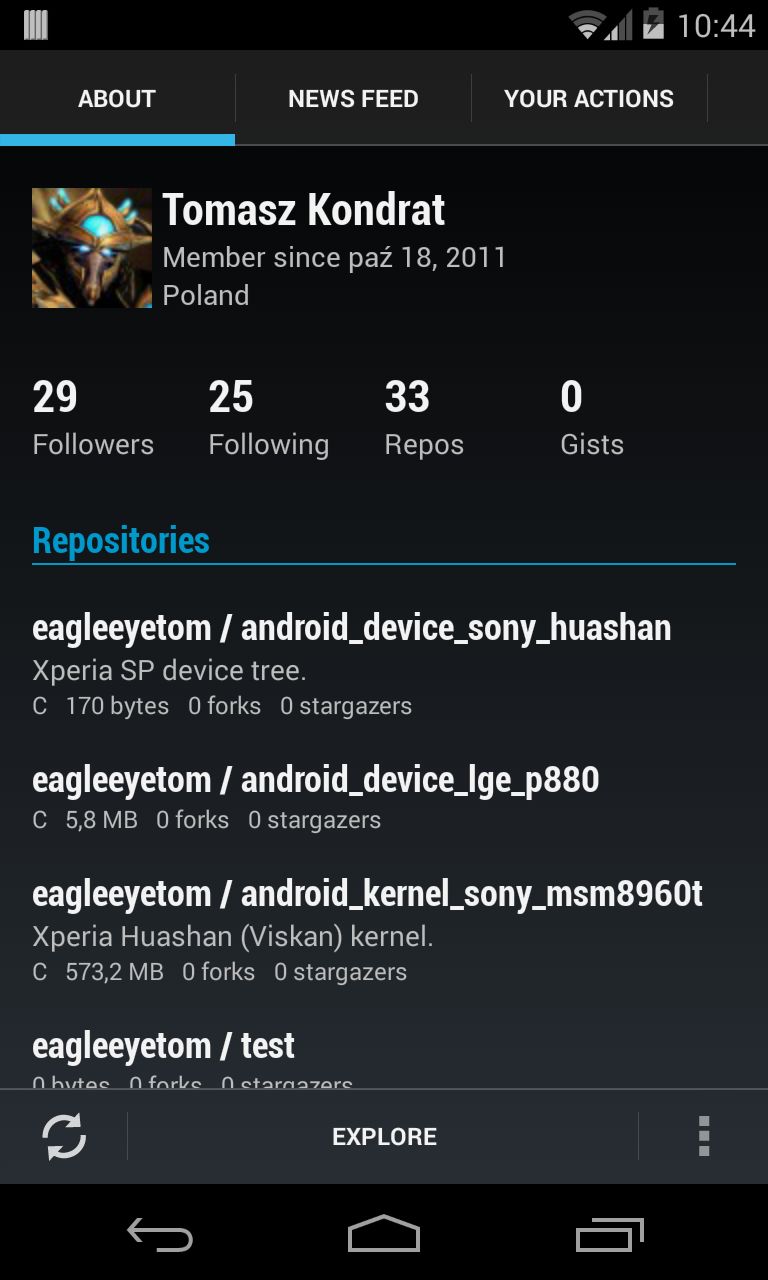Open the YOUR ACTIONS tab
Viewport: 768px width, 1280px height.
590,98
